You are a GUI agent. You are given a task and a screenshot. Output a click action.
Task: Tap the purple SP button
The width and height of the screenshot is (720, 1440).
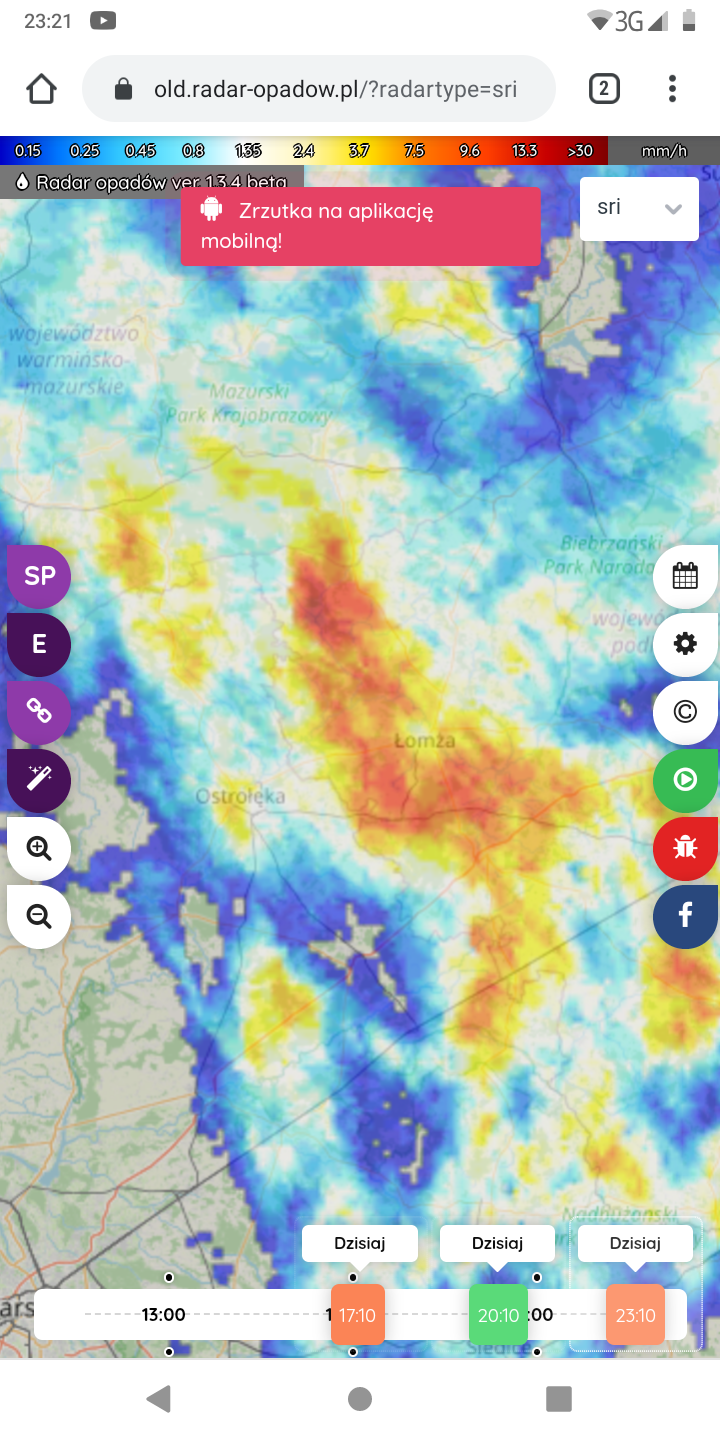(39, 576)
